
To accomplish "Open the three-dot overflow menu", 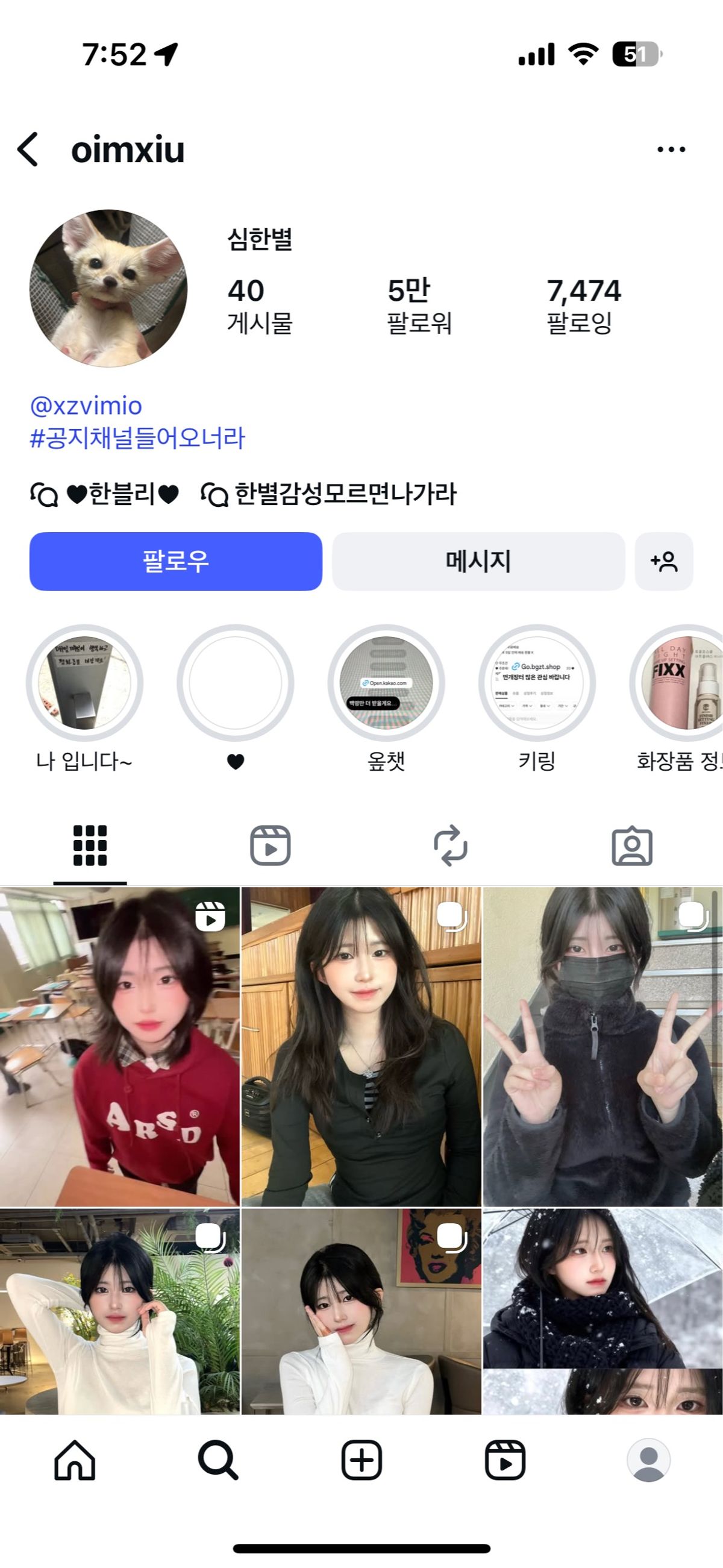I will click(x=671, y=149).
